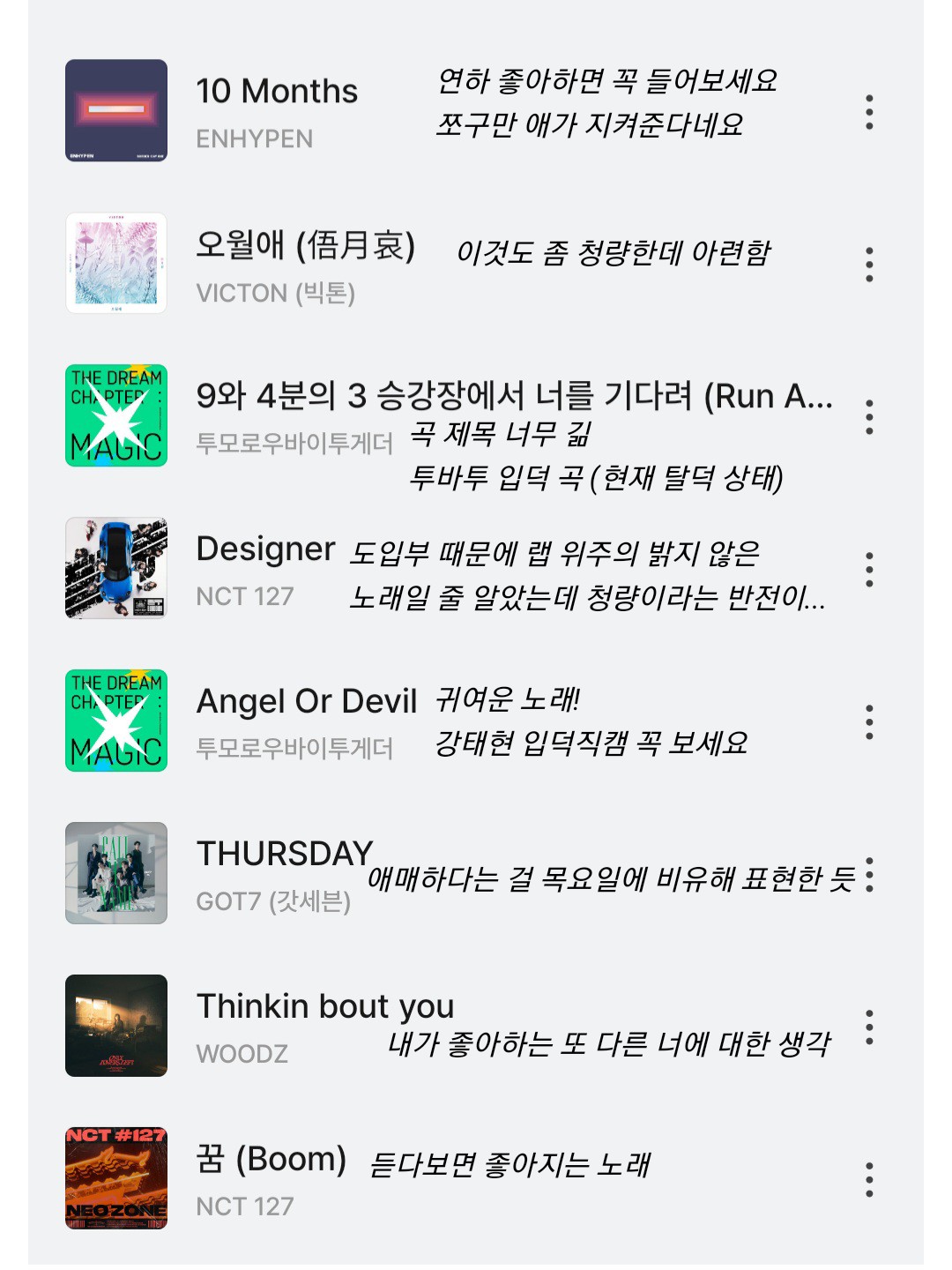
Task: Play THURSDAY by GOT7
Action: [284, 854]
